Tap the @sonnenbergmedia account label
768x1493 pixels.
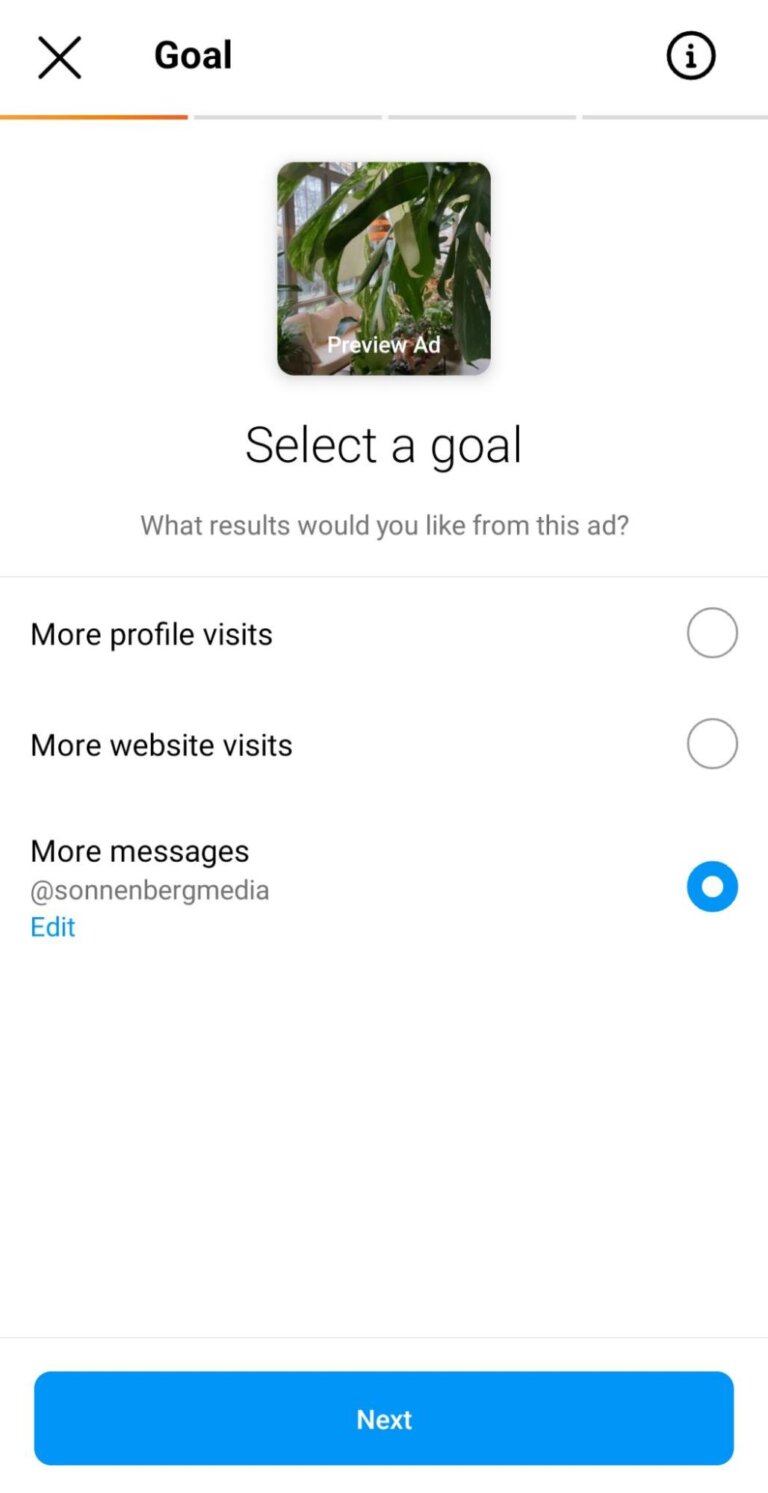point(150,889)
